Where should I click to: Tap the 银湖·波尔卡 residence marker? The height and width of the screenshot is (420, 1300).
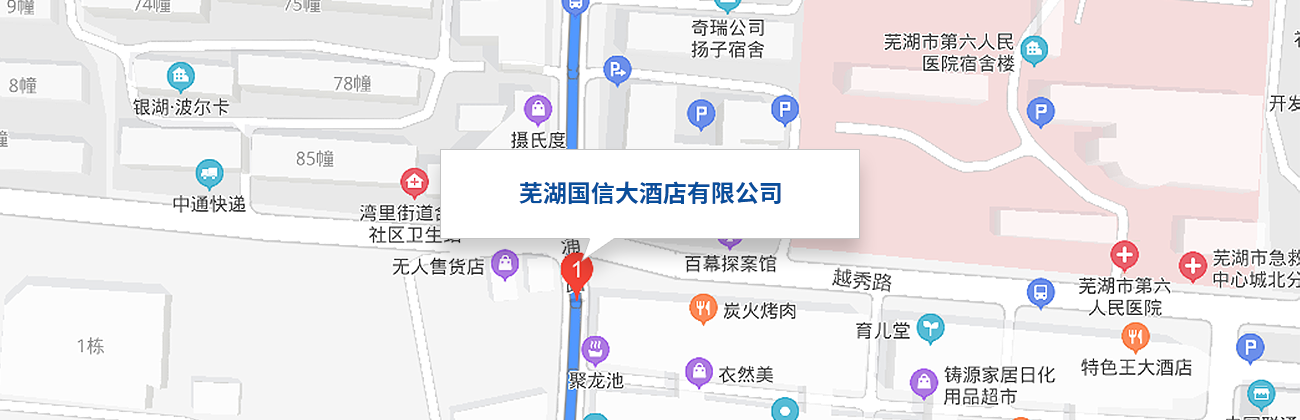(180, 75)
